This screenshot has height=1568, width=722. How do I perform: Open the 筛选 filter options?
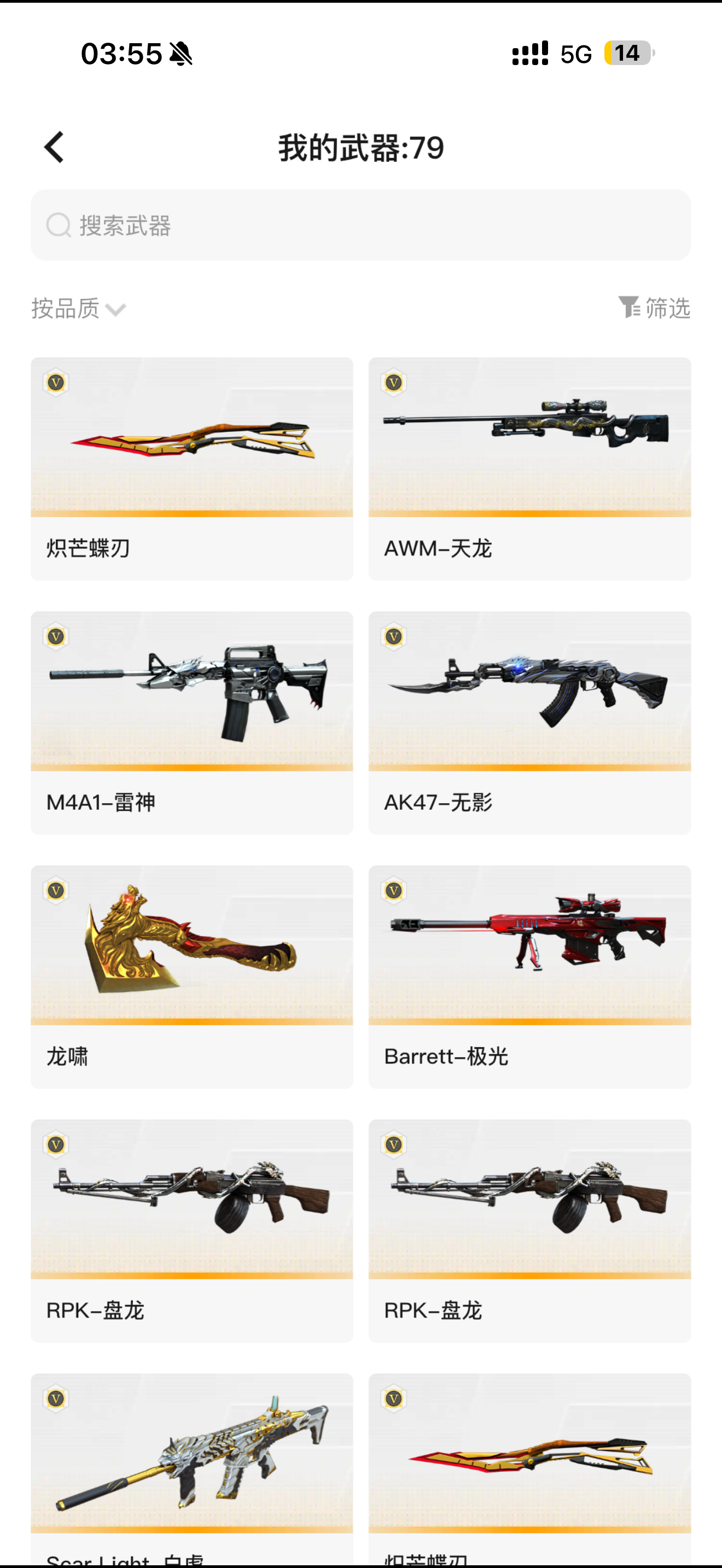coord(654,308)
